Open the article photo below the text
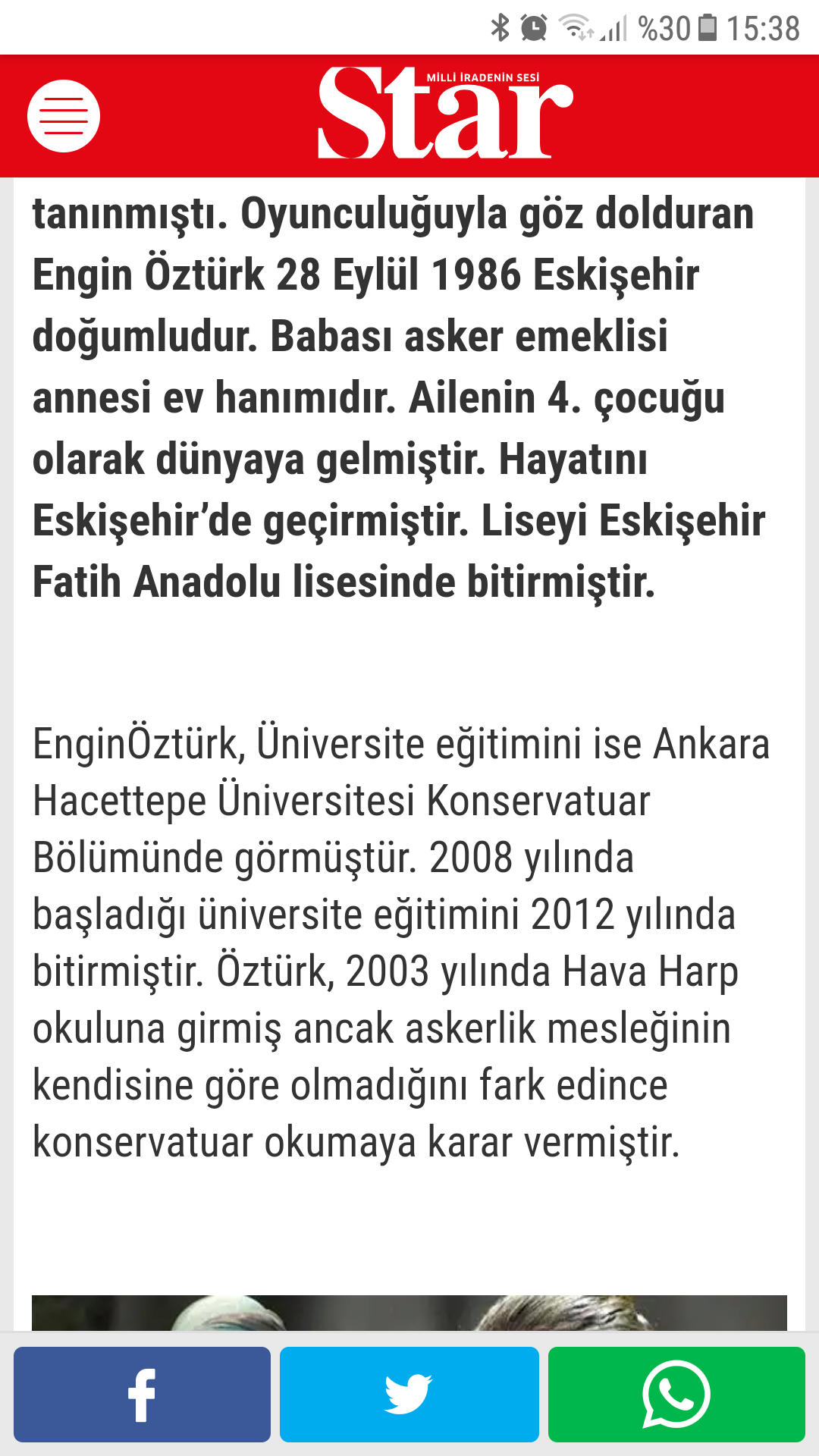Screen dimensions: 819x1456 point(409,1313)
